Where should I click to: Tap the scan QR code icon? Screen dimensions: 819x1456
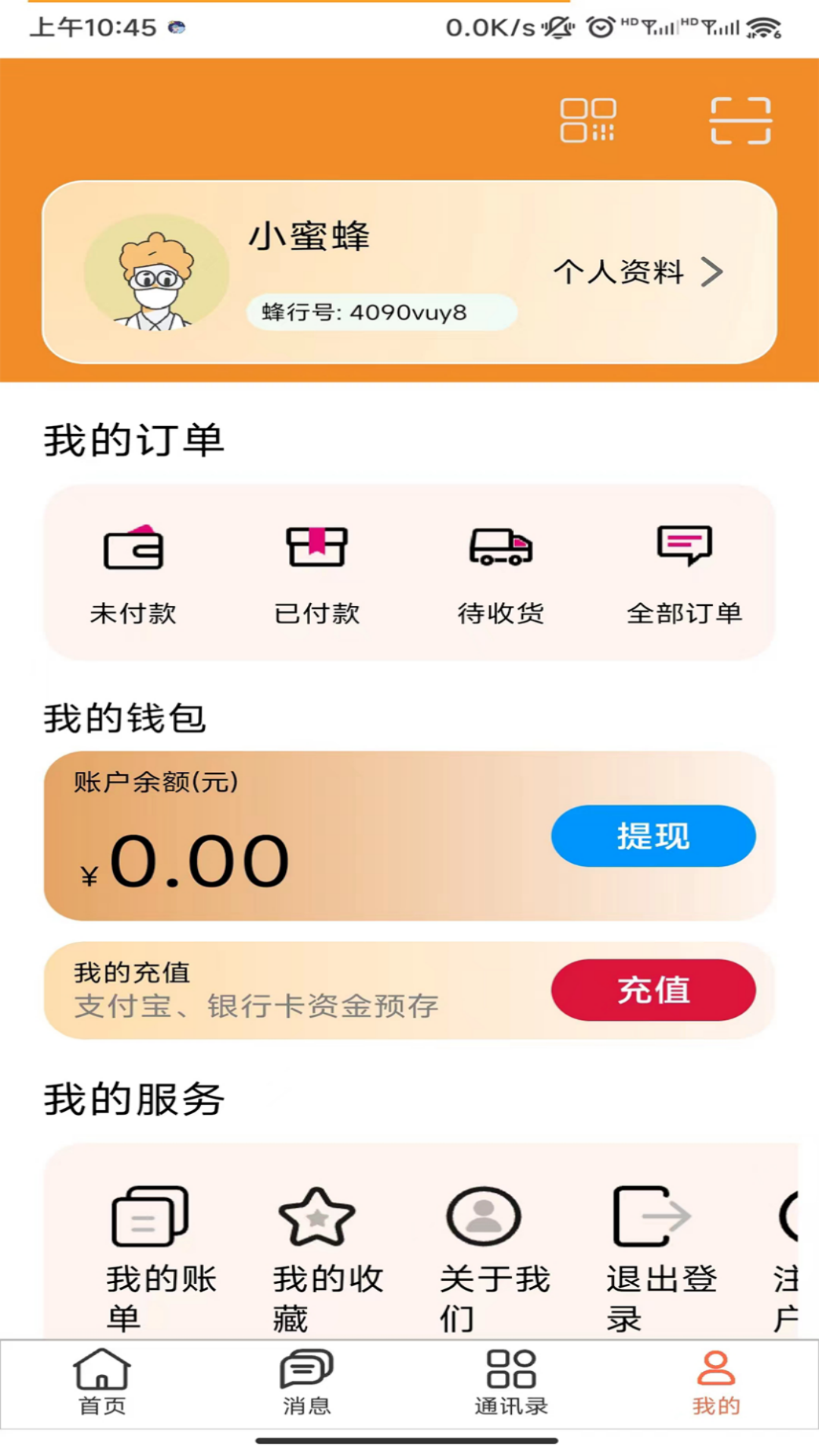point(741,121)
